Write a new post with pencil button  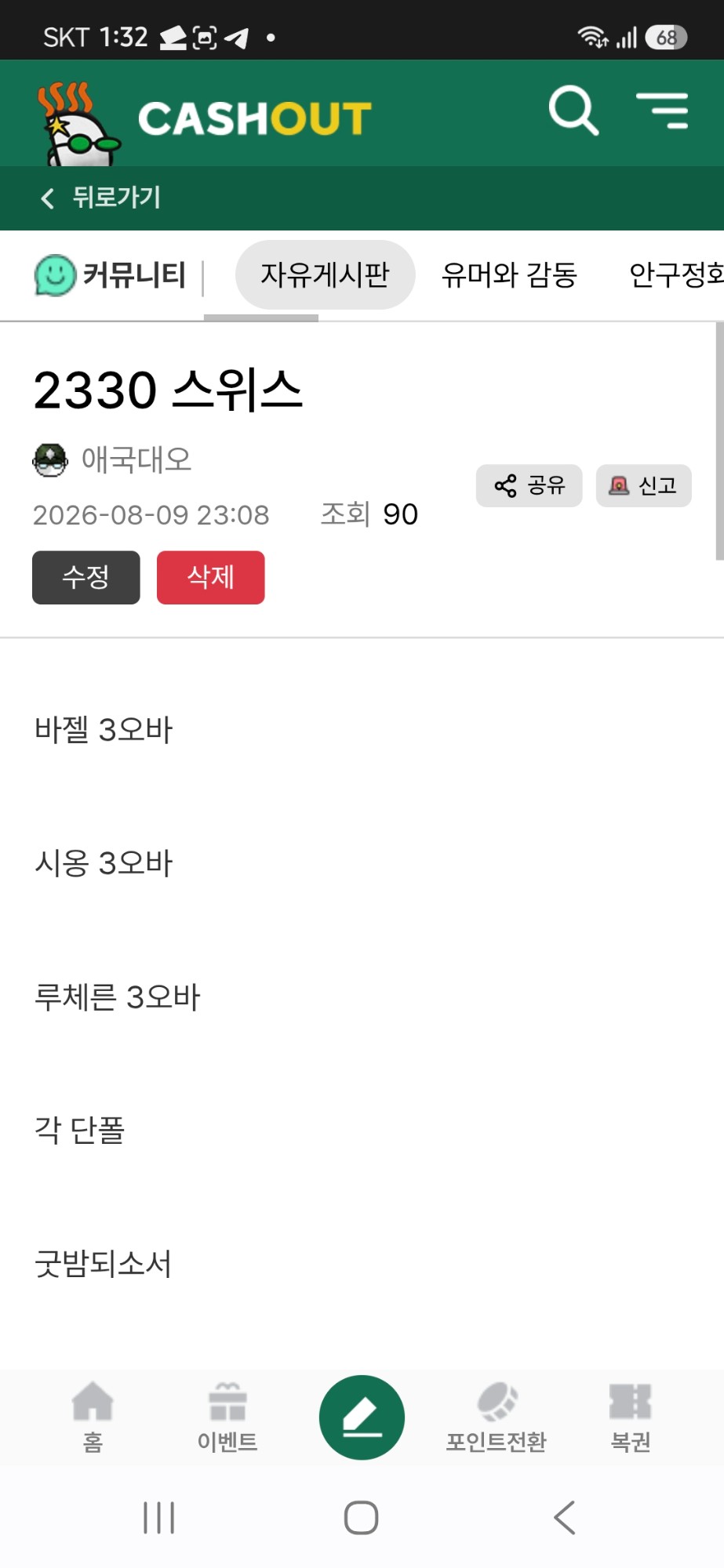click(362, 1417)
